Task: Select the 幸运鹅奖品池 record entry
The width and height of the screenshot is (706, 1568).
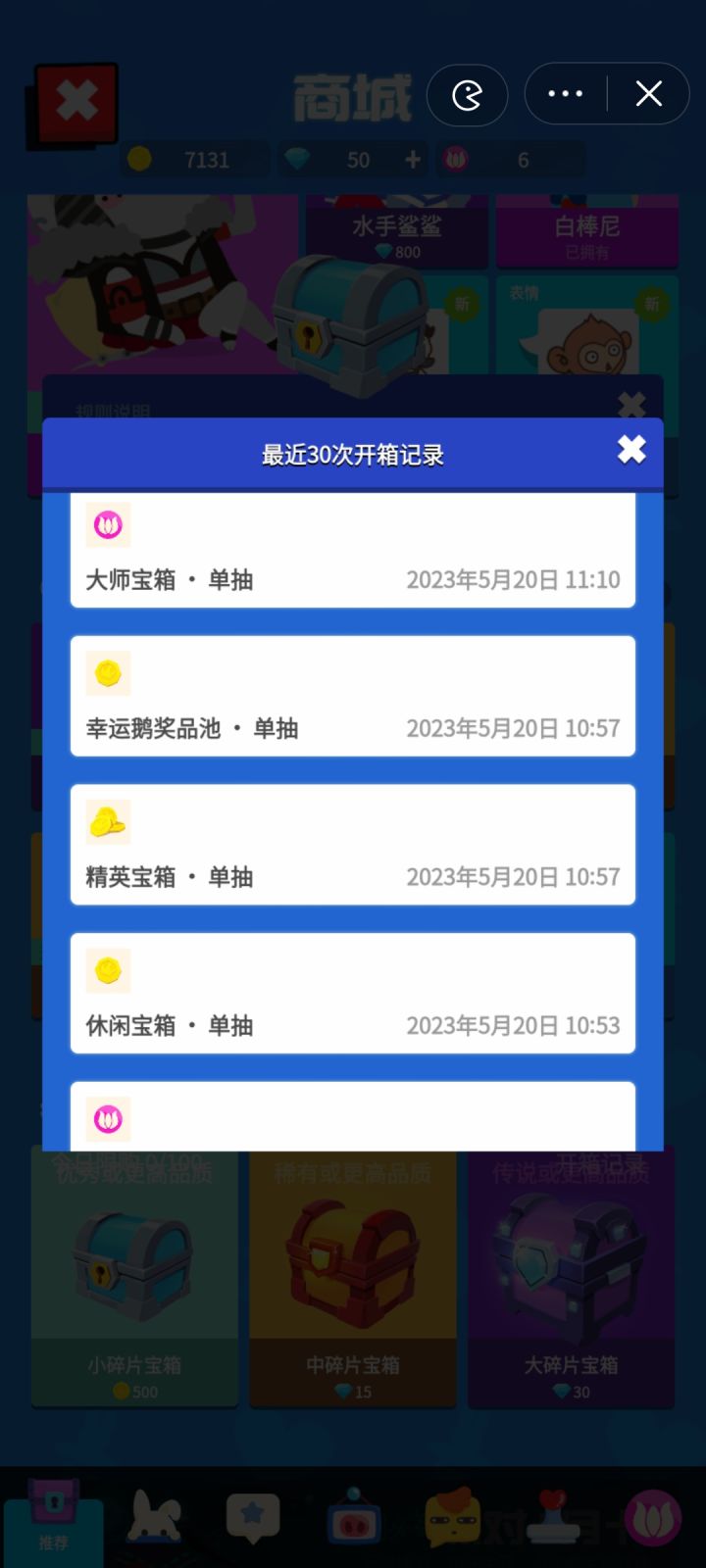Action: (351, 697)
